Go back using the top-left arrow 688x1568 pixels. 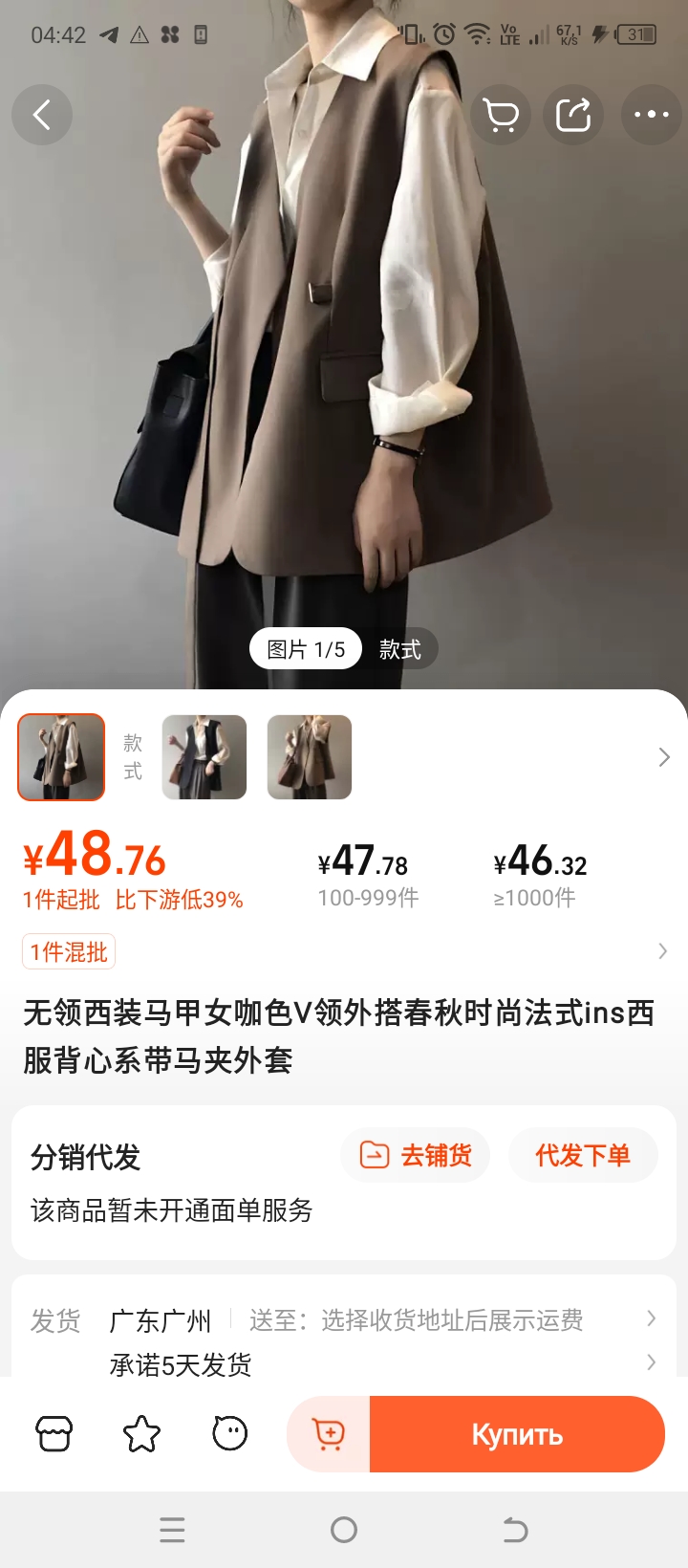coord(42,116)
